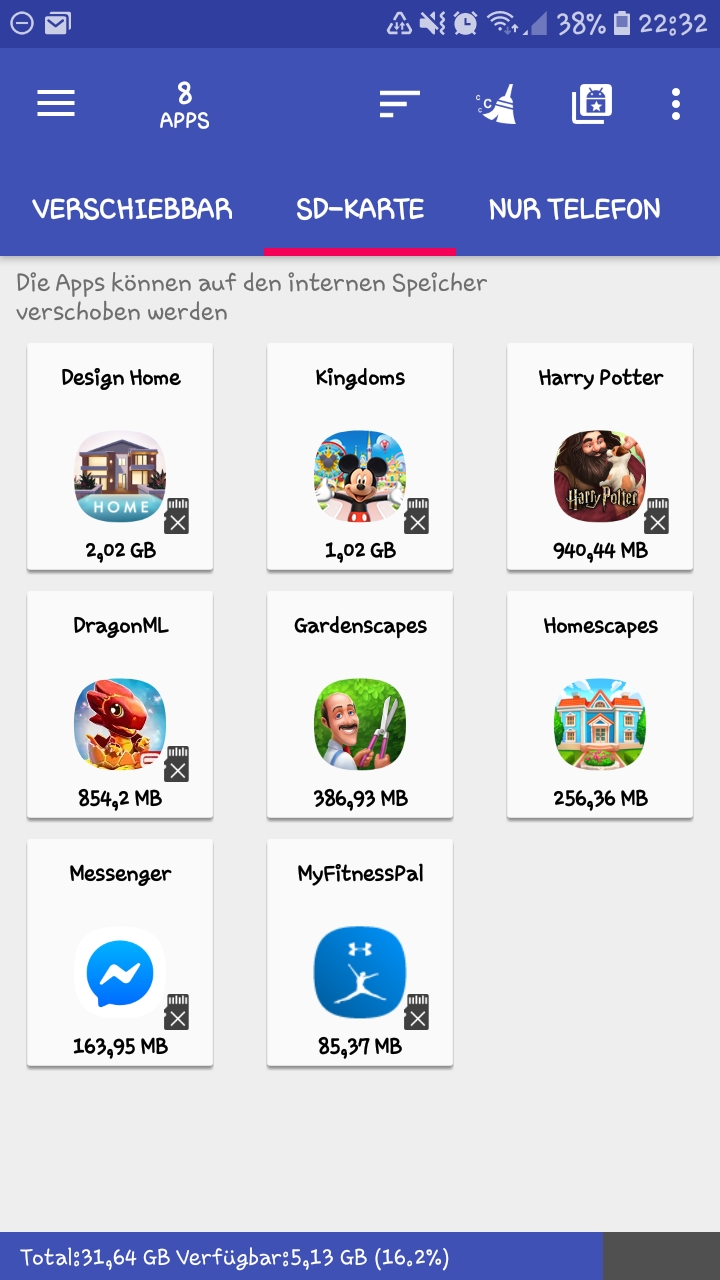Open the sort options icon

click(x=399, y=104)
